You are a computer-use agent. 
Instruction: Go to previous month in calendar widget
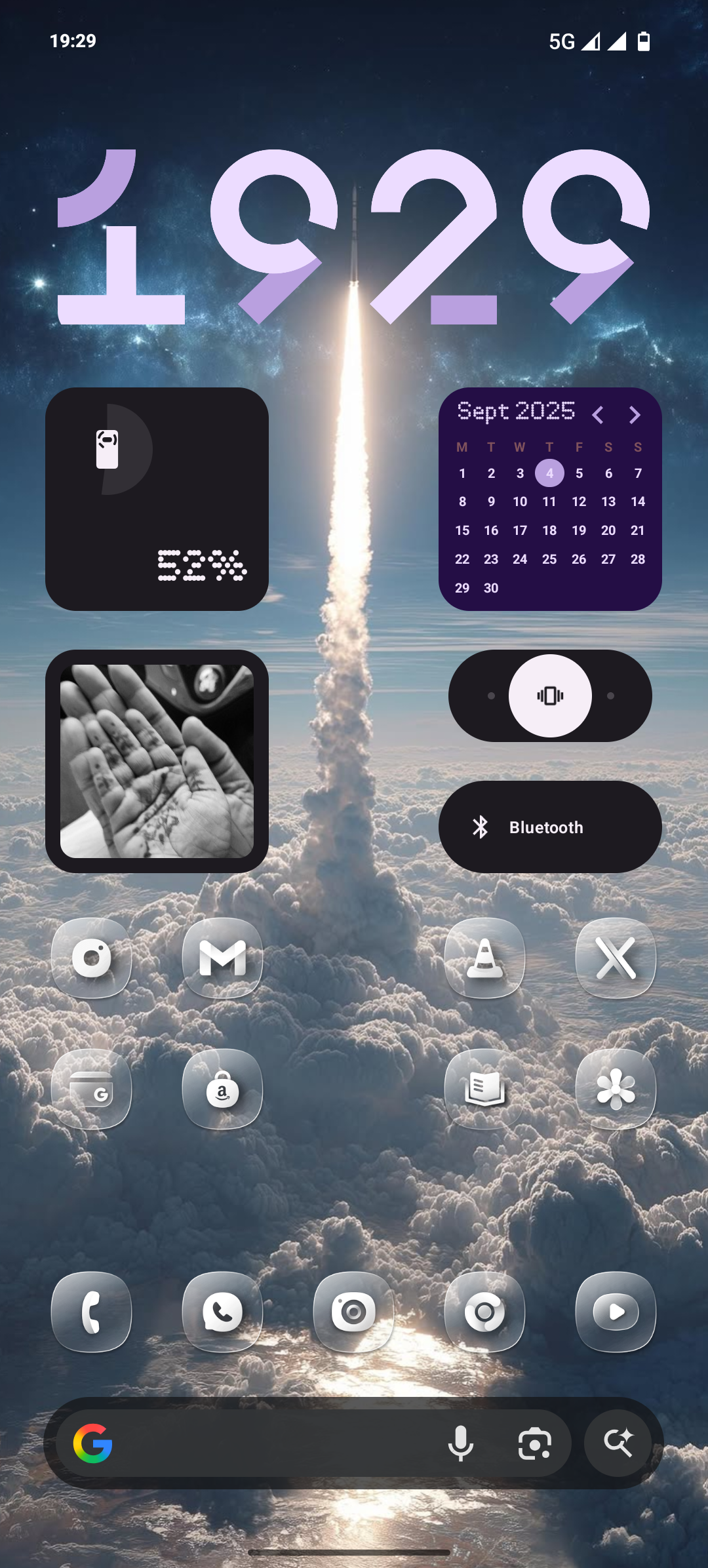597,415
